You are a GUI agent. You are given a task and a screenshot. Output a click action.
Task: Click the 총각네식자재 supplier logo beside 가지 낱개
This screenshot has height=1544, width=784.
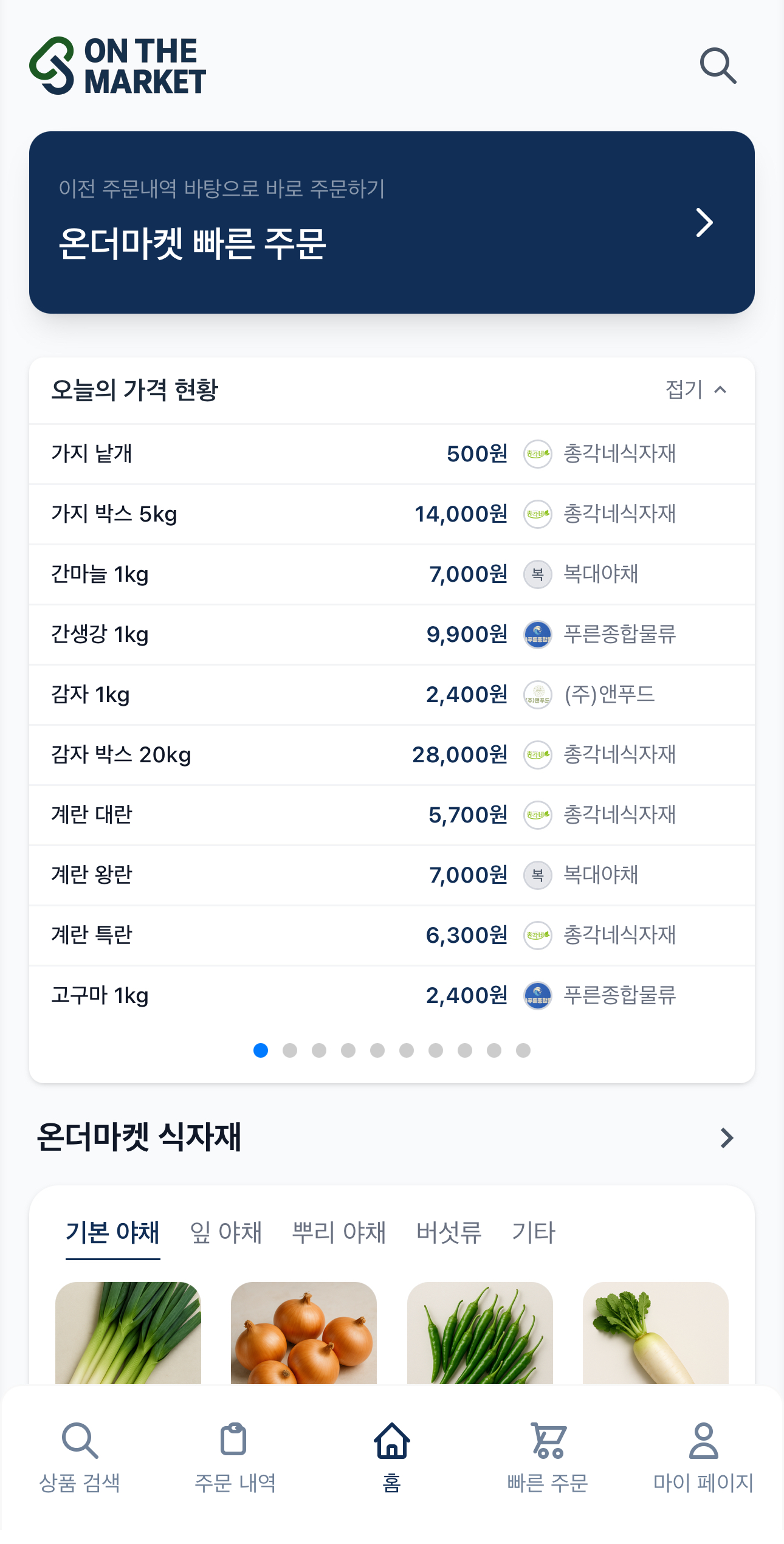point(537,454)
